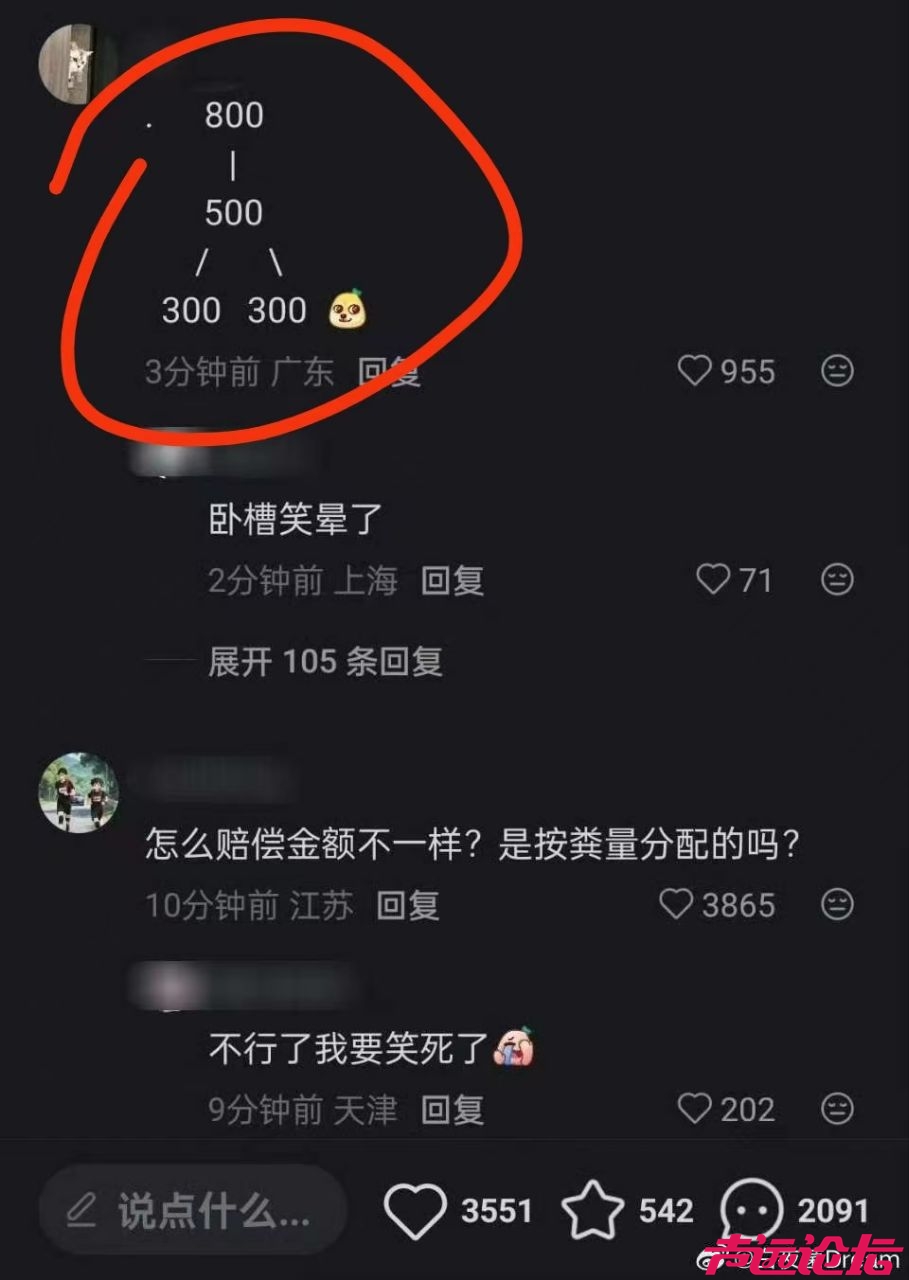Reply to the comment from 天津
Viewport: 909px width, 1280px height.
[x=452, y=1109]
